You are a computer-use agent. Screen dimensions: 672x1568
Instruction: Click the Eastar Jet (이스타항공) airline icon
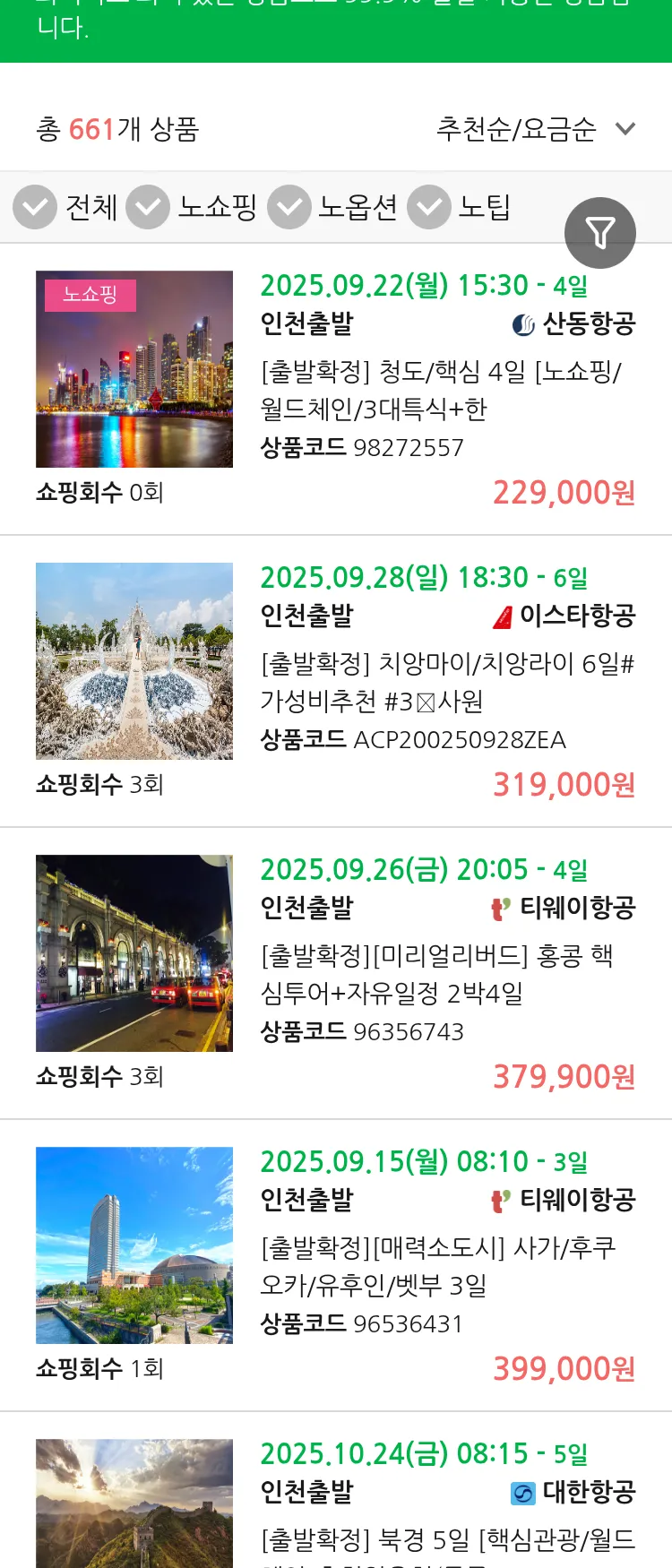pos(505,616)
